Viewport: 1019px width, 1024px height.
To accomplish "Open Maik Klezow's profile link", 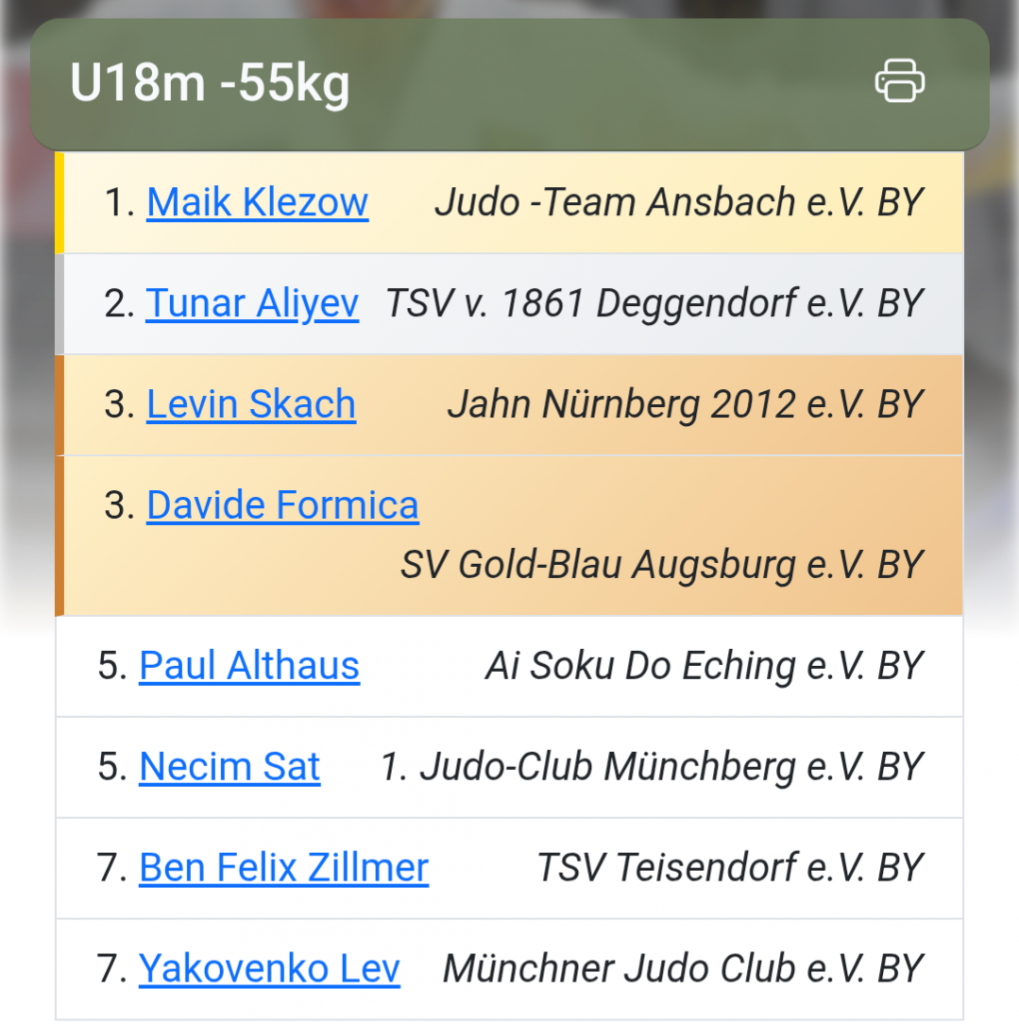I will 257,203.
